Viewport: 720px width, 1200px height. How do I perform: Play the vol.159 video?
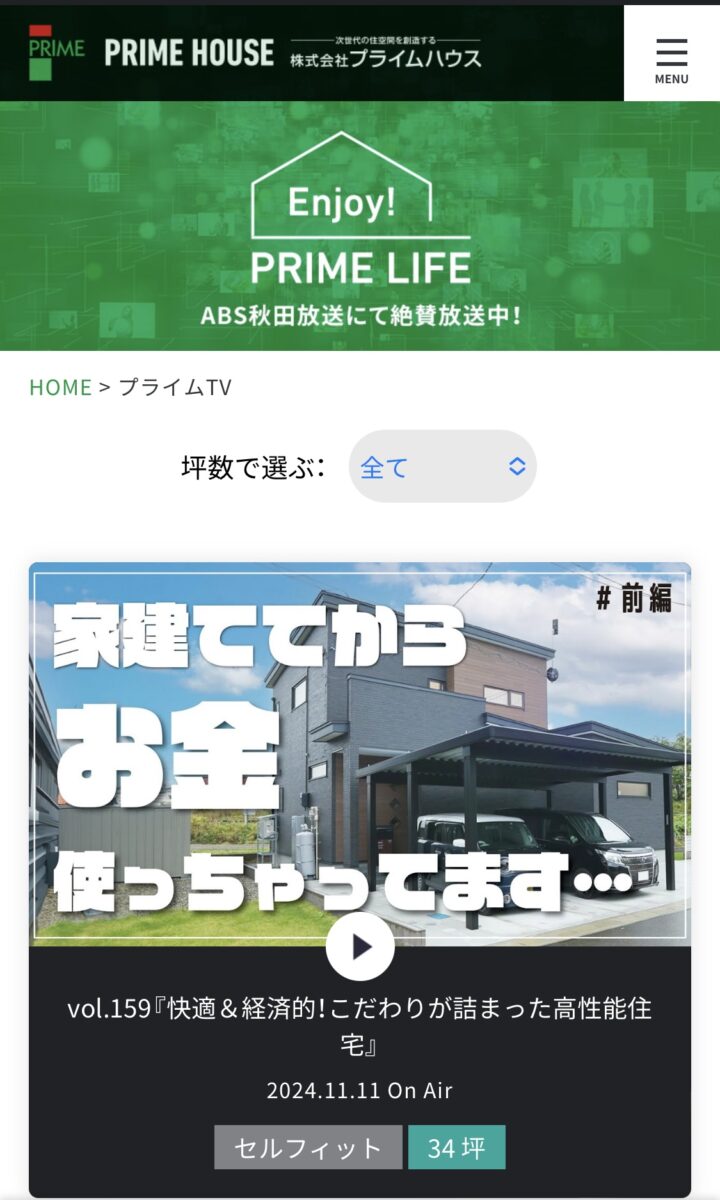pos(360,946)
